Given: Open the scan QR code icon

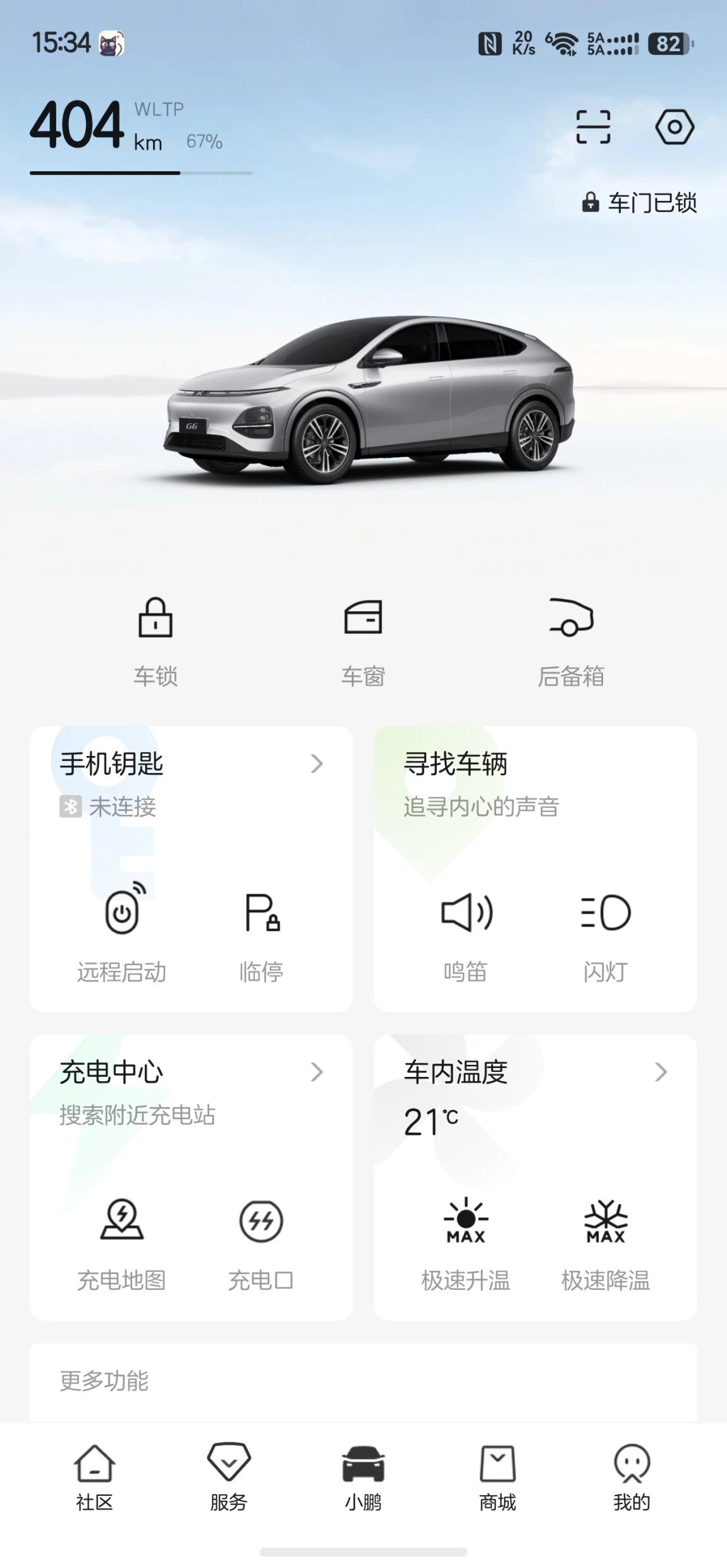Looking at the screenshot, I should pos(593,127).
